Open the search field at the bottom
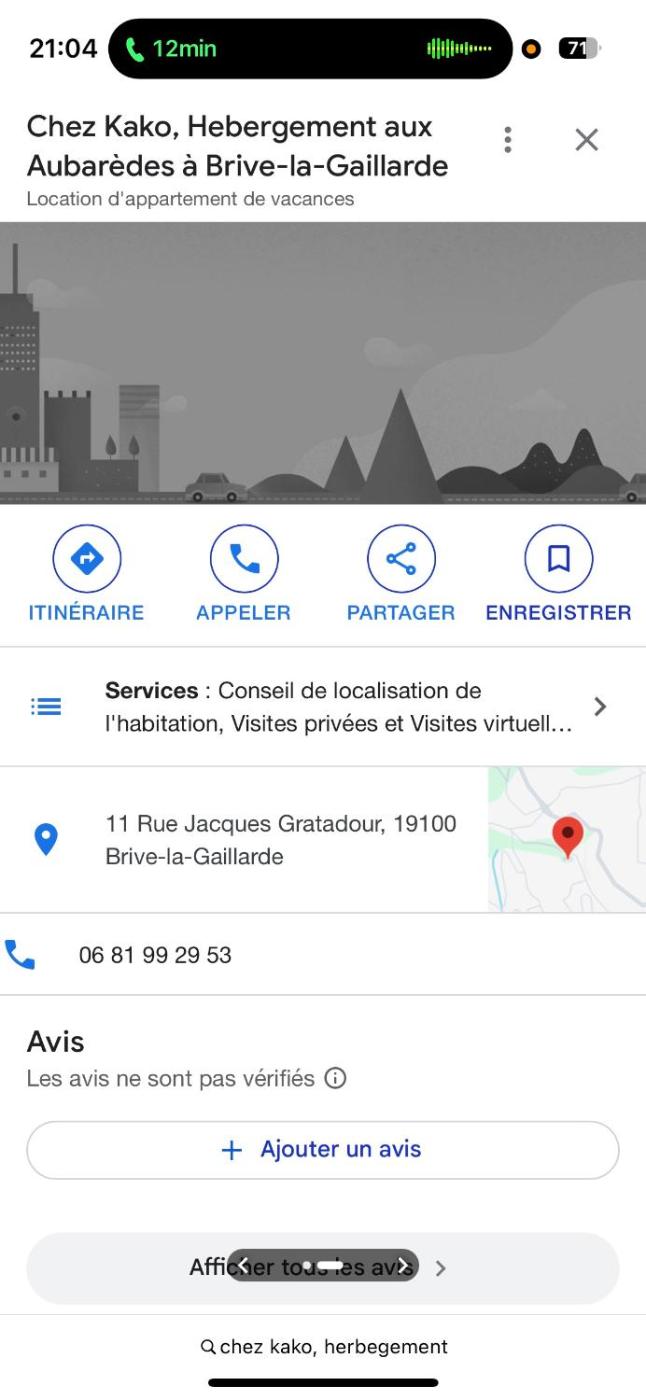 [323, 1347]
